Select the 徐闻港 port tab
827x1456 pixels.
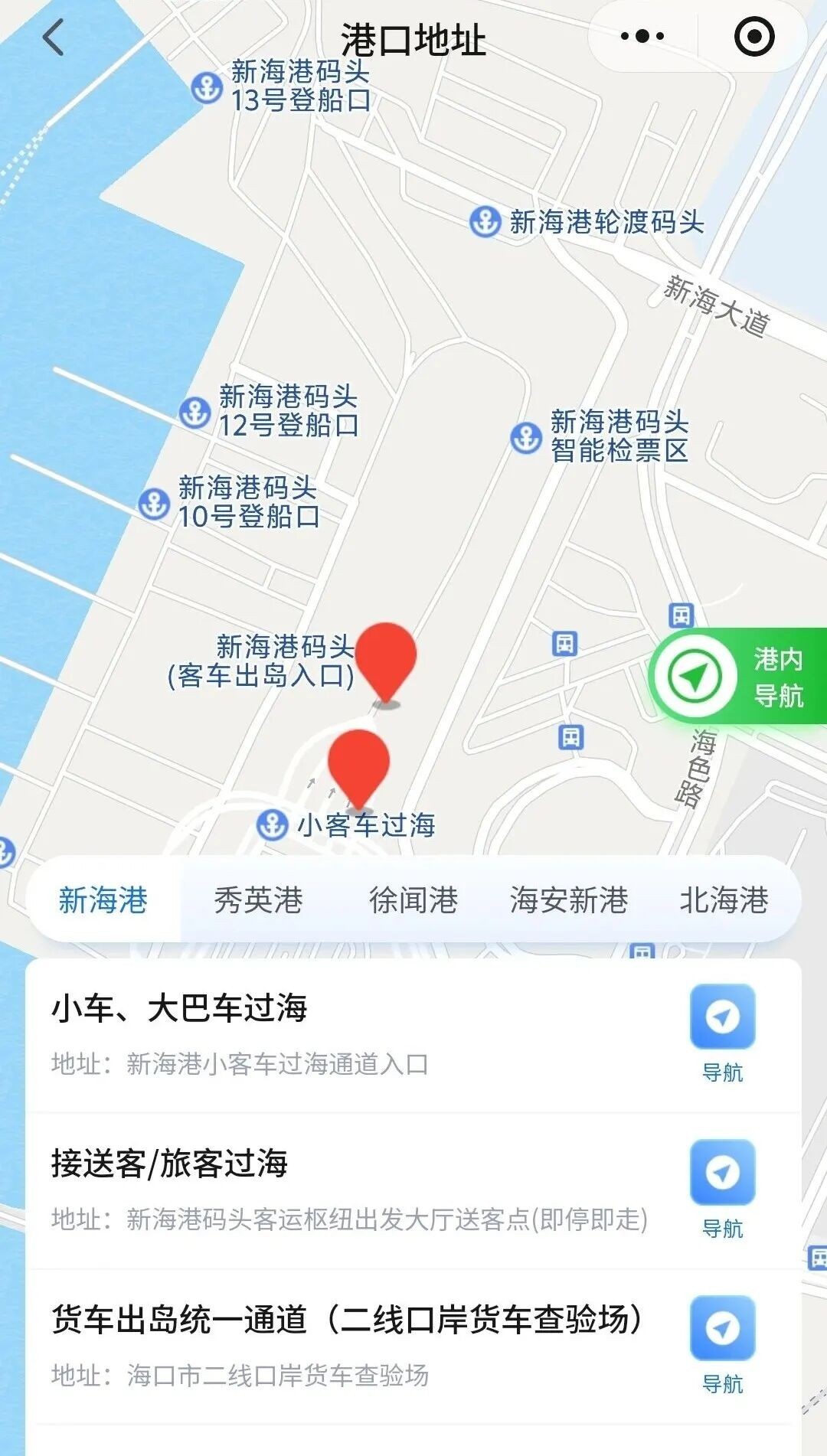pyautogui.click(x=413, y=900)
